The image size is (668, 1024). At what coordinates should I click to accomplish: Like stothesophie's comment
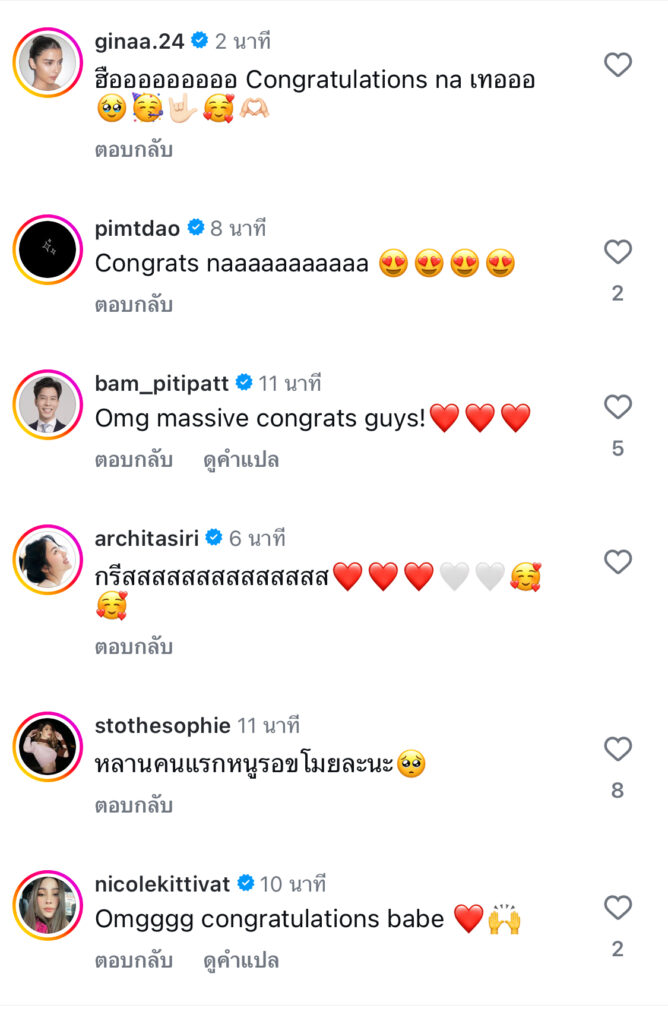click(x=618, y=749)
